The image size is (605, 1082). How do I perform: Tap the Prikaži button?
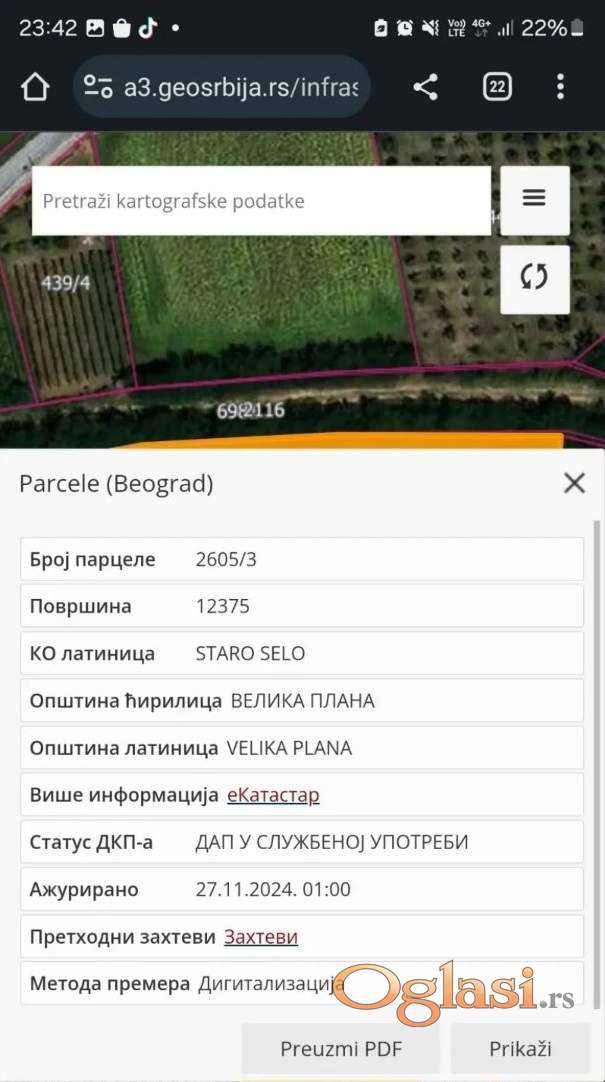(520, 1049)
